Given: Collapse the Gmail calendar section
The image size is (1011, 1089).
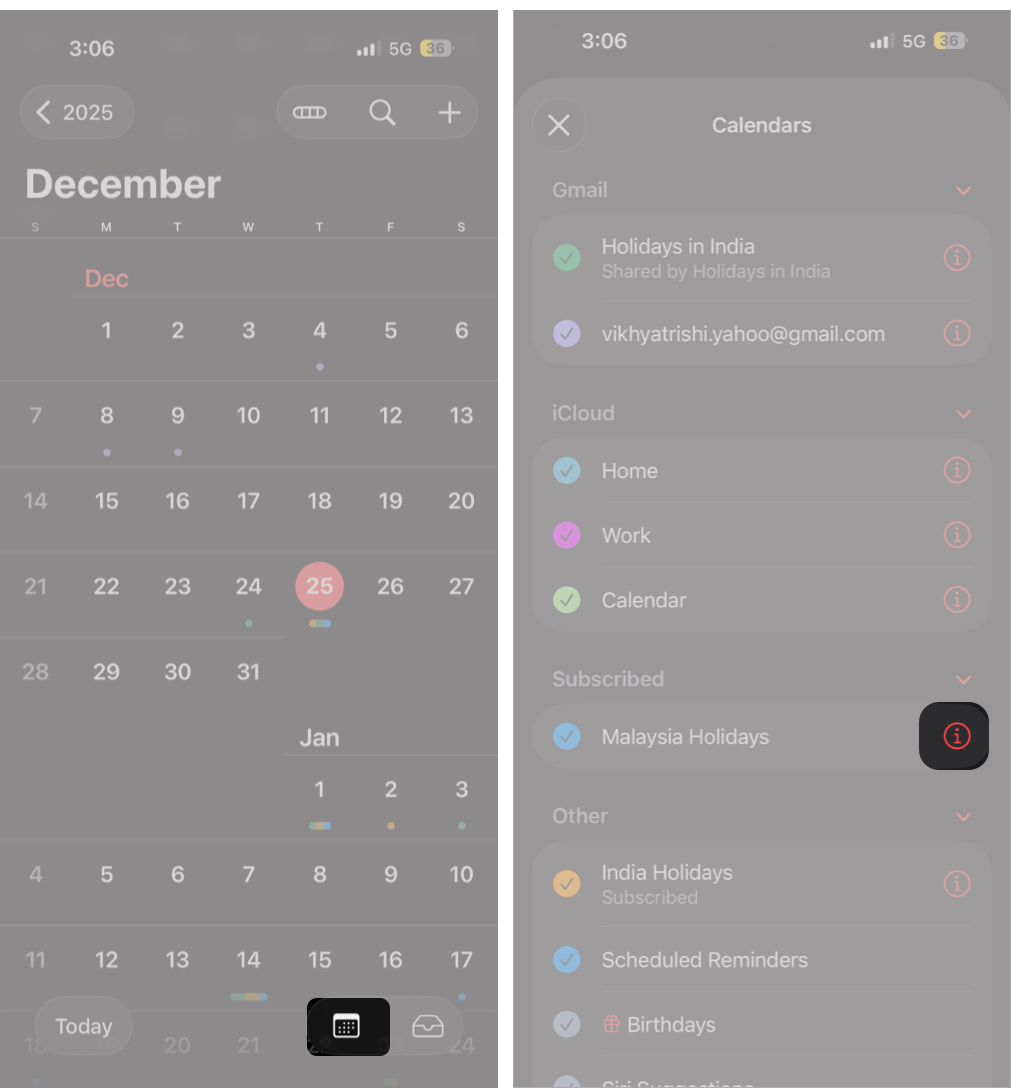Looking at the screenshot, I should click(964, 190).
